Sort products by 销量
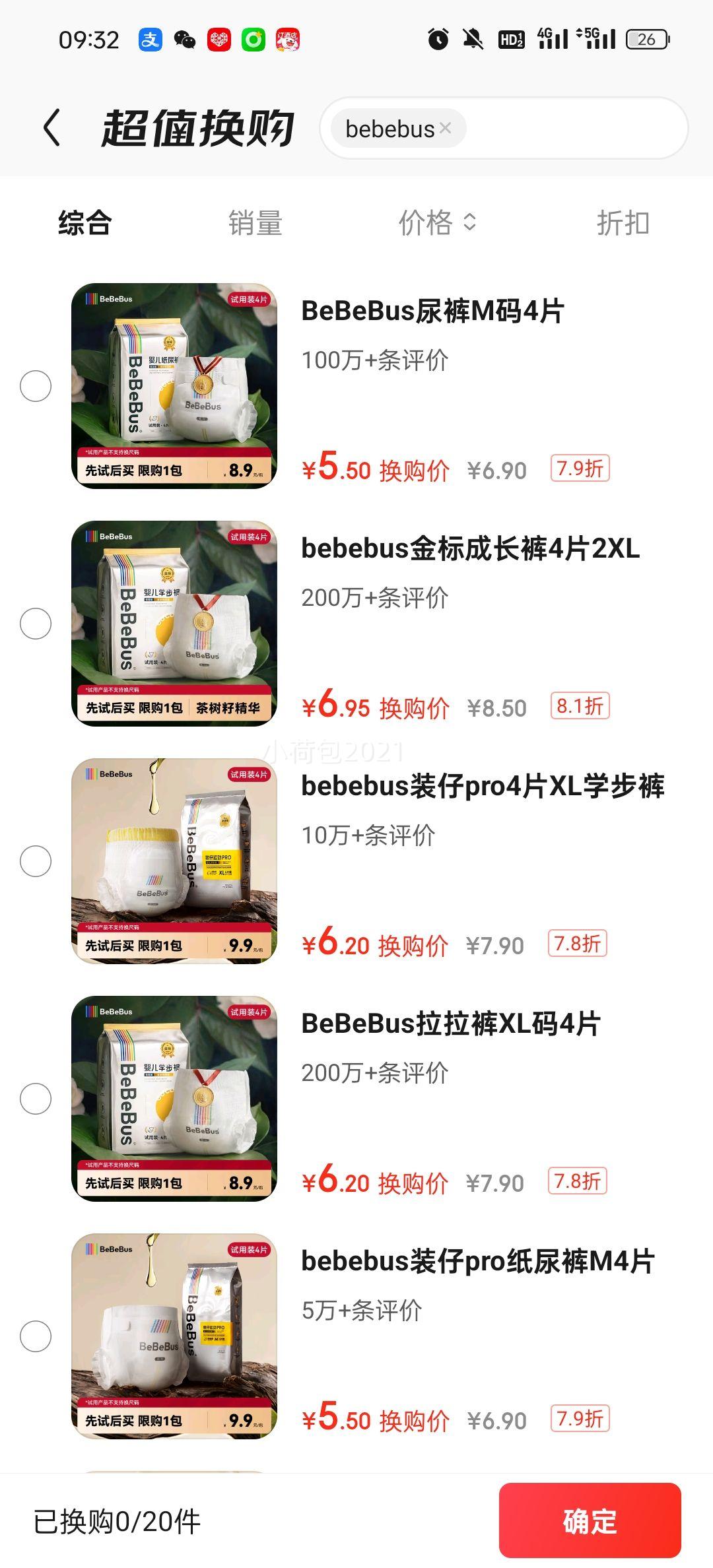The height and width of the screenshot is (1568, 713). tap(255, 223)
